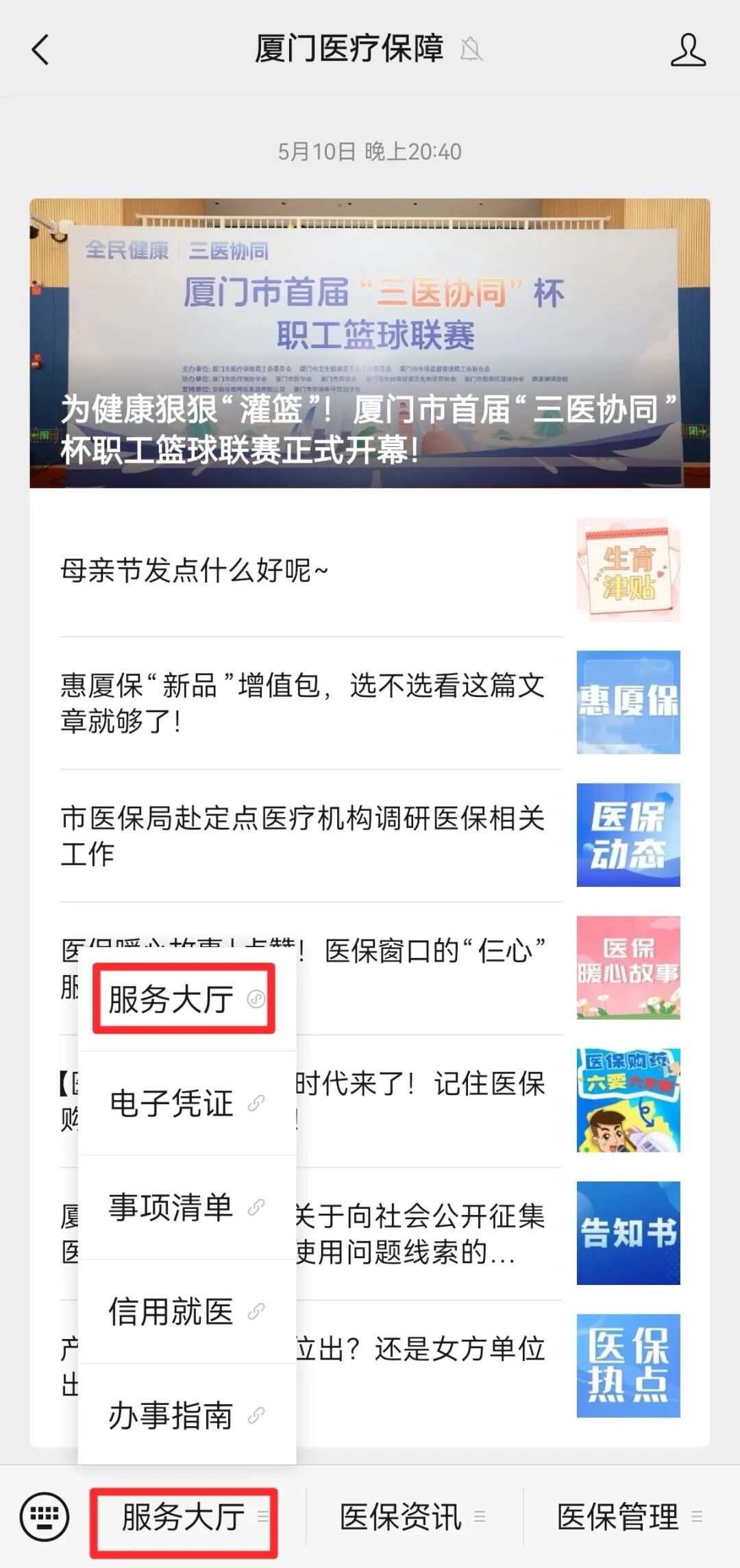
Task: Click the link icon beside 办事指南
Action: pos(256,1415)
